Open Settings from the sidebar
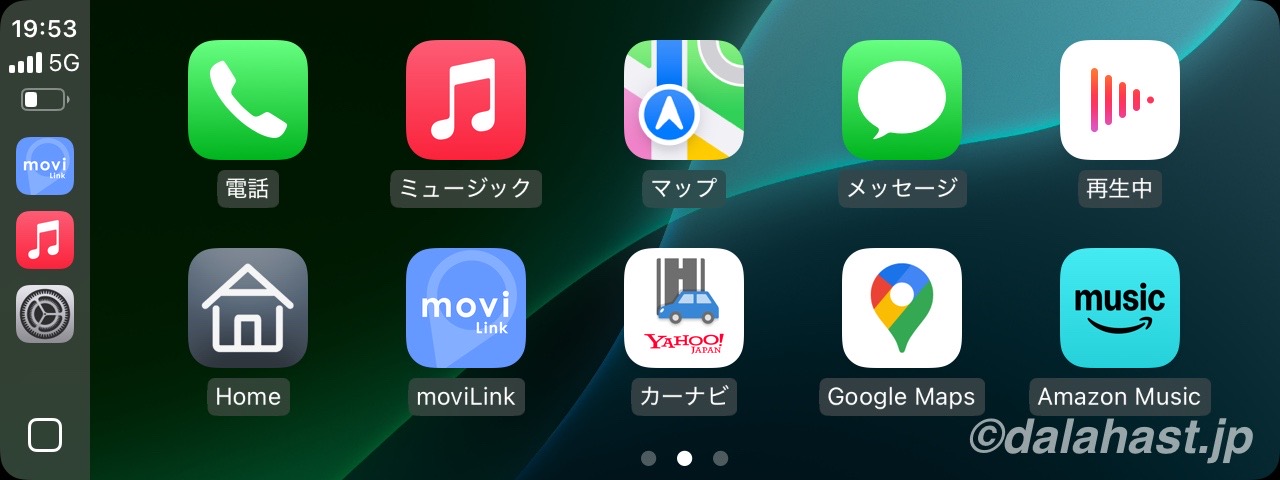1280x480 pixels. 45,314
